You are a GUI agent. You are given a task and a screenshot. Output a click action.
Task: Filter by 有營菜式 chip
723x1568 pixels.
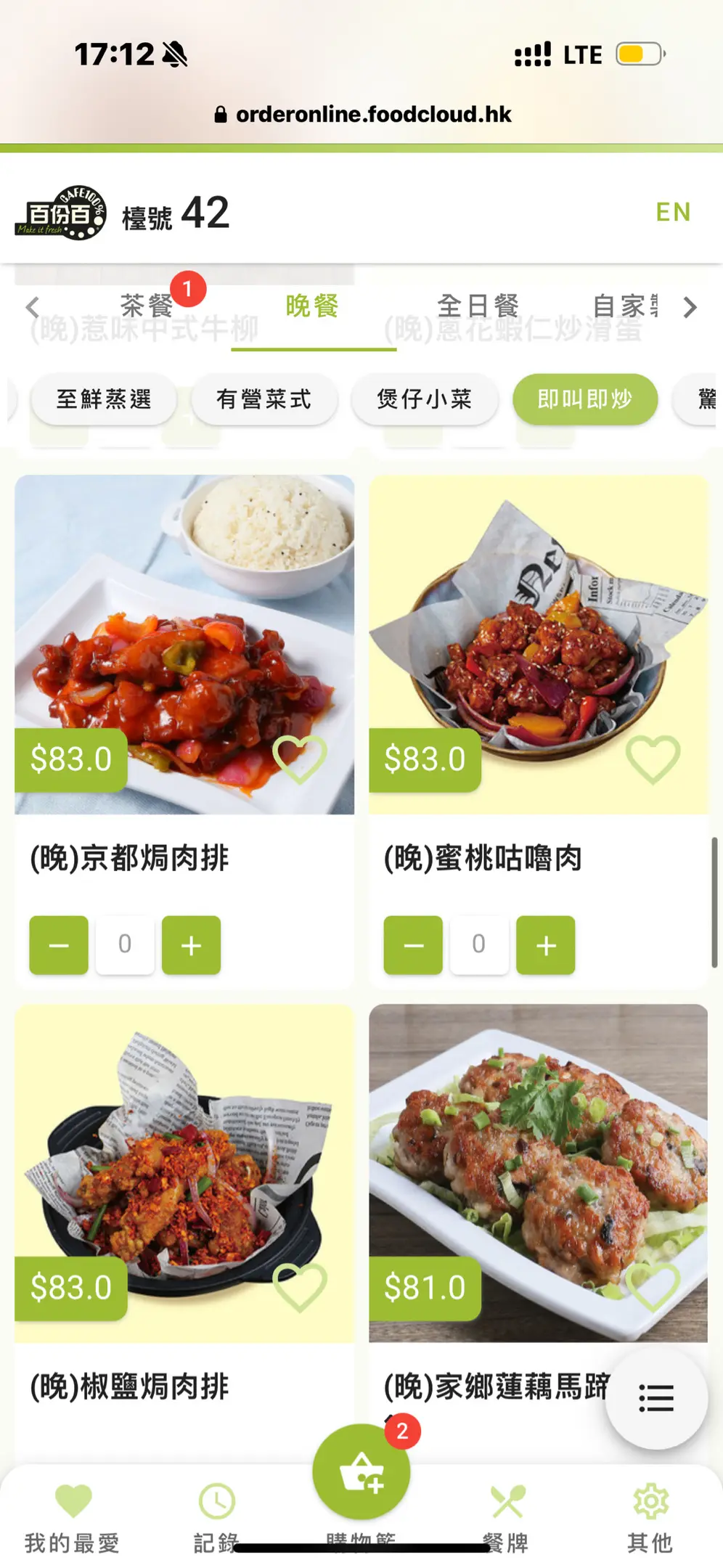pos(264,399)
